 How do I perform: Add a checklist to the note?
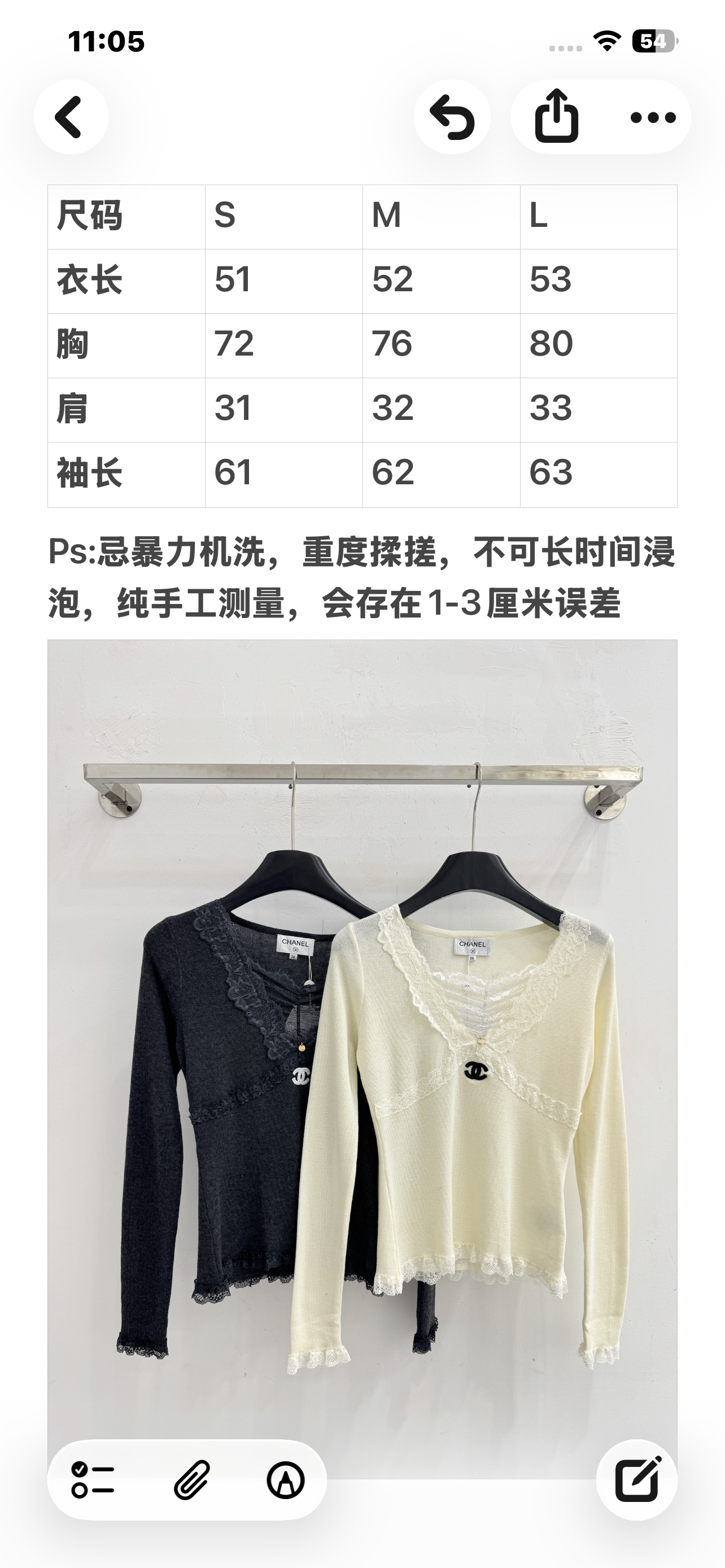pyautogui.click(x=93, y=1479)
